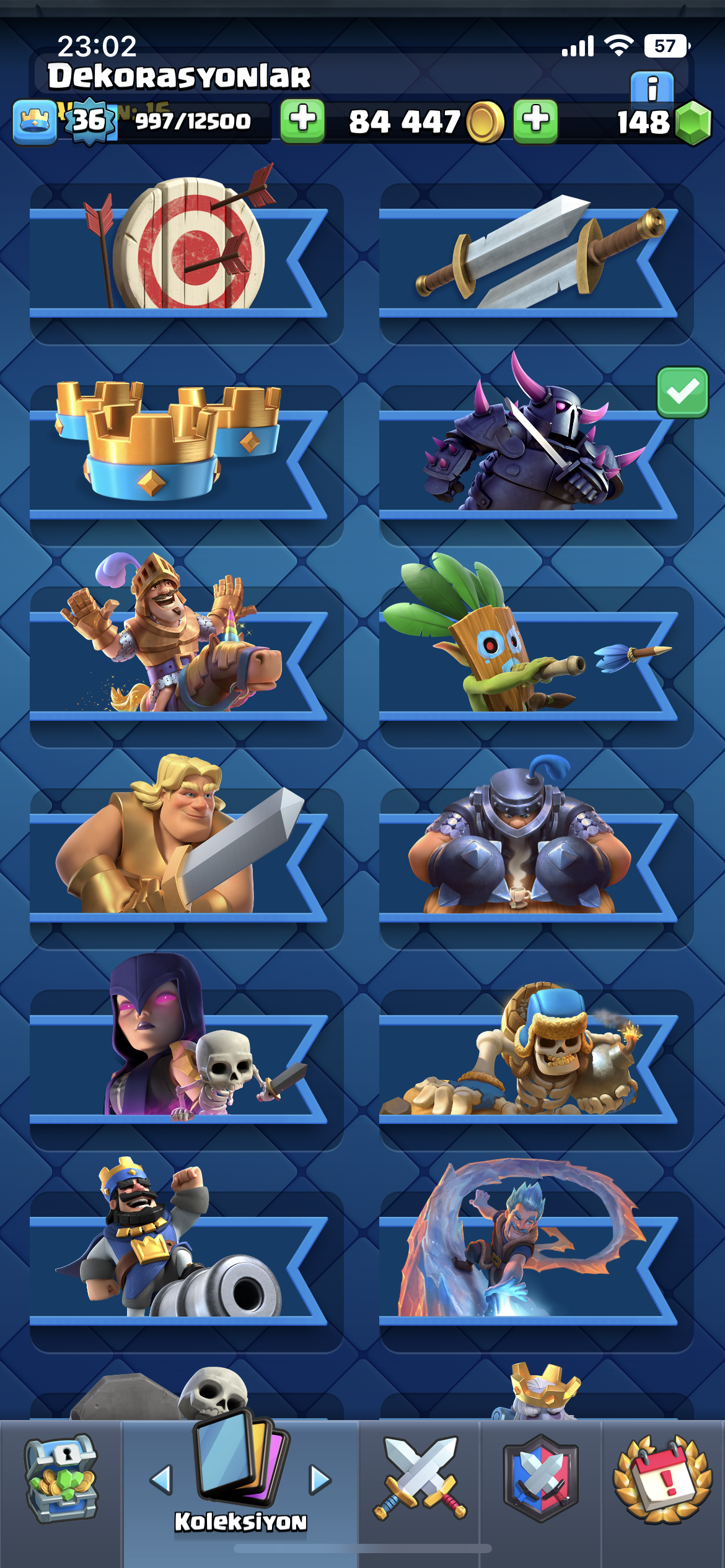Select the archery target decoration
The image size is (725, 1568).
coord(187,264)
